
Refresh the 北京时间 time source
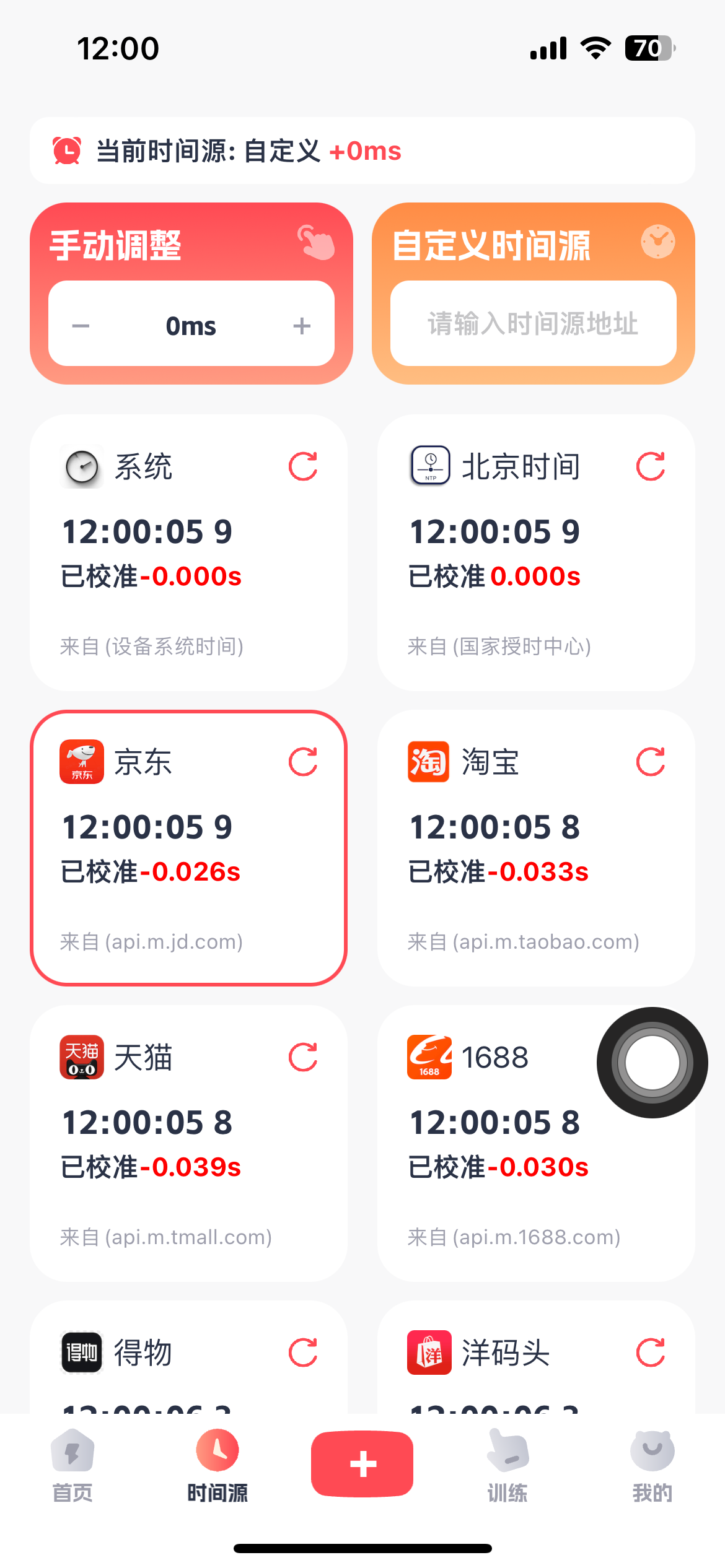click(x=651, y=466)
